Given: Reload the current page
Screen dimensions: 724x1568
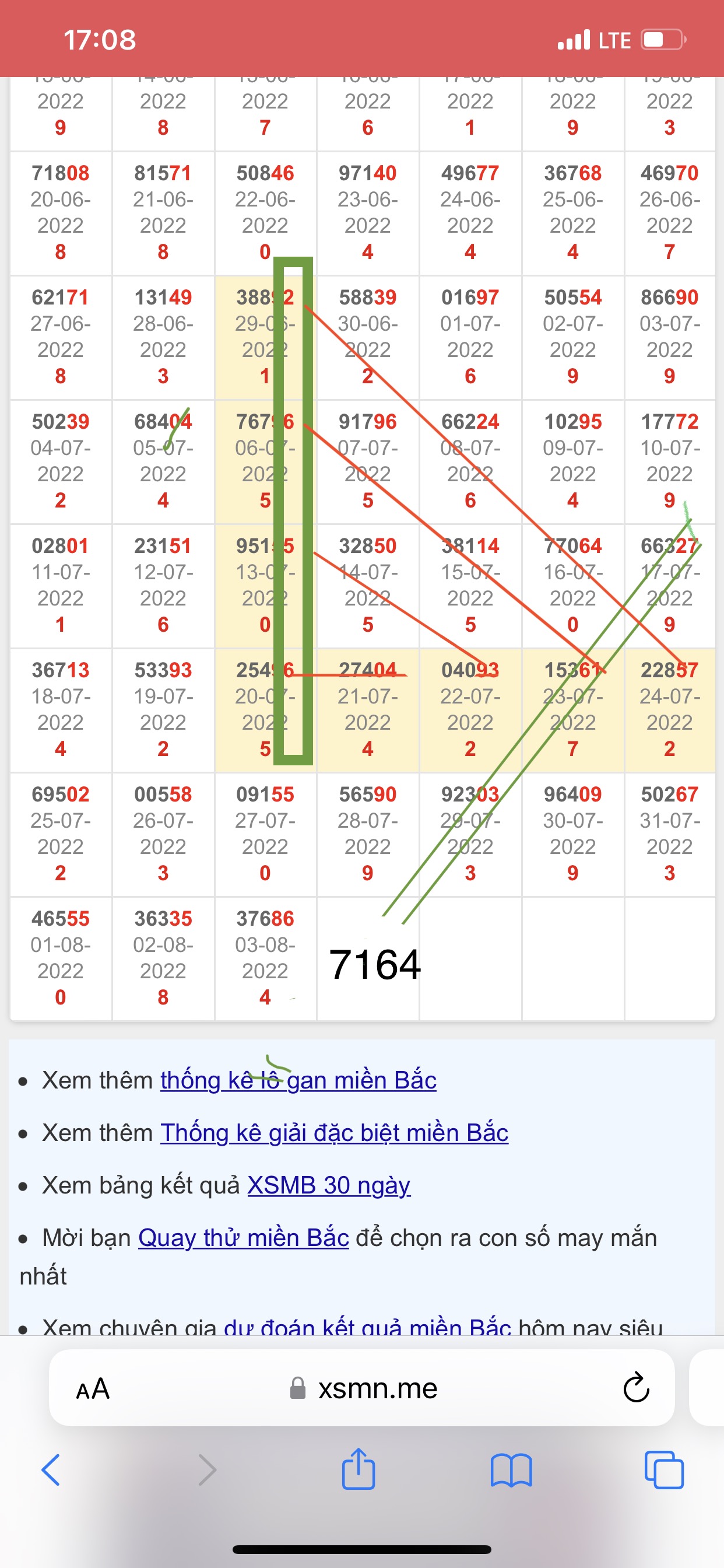Looking at the screenshot, I should (x=636, y=1388).
